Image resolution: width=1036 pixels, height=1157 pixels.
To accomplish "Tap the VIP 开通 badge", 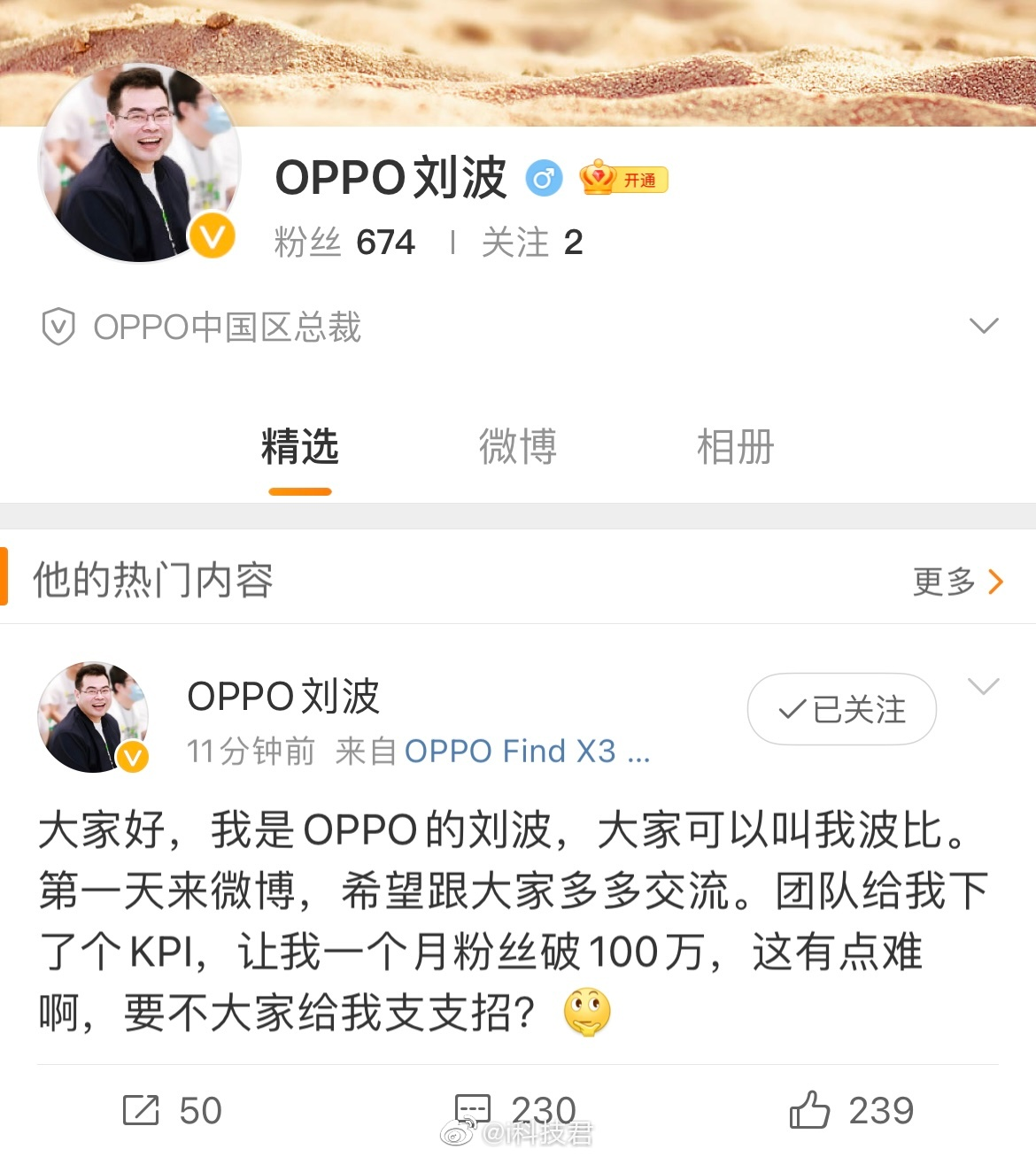I will (x=624, y=180).
